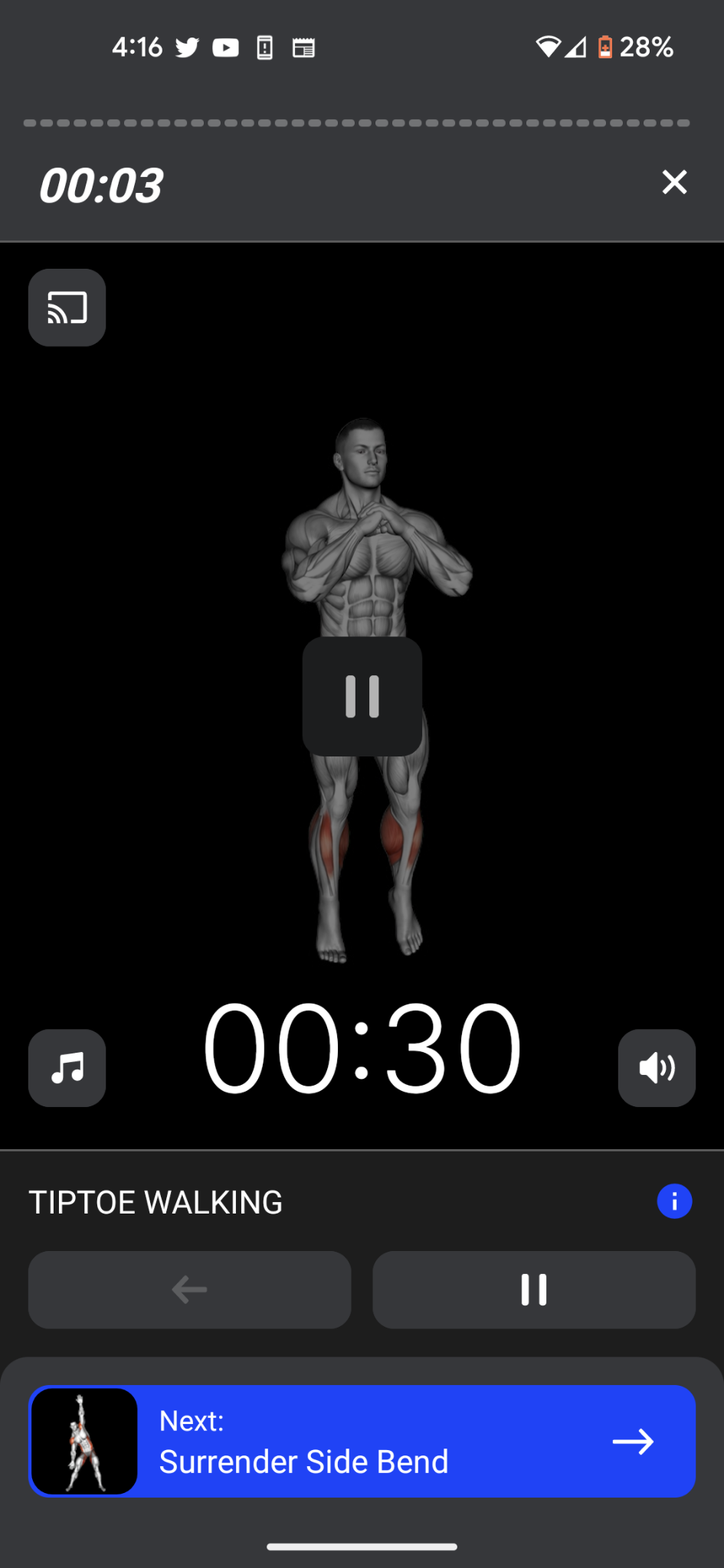Pause the exercise from the video overlay

click(362, 697)
